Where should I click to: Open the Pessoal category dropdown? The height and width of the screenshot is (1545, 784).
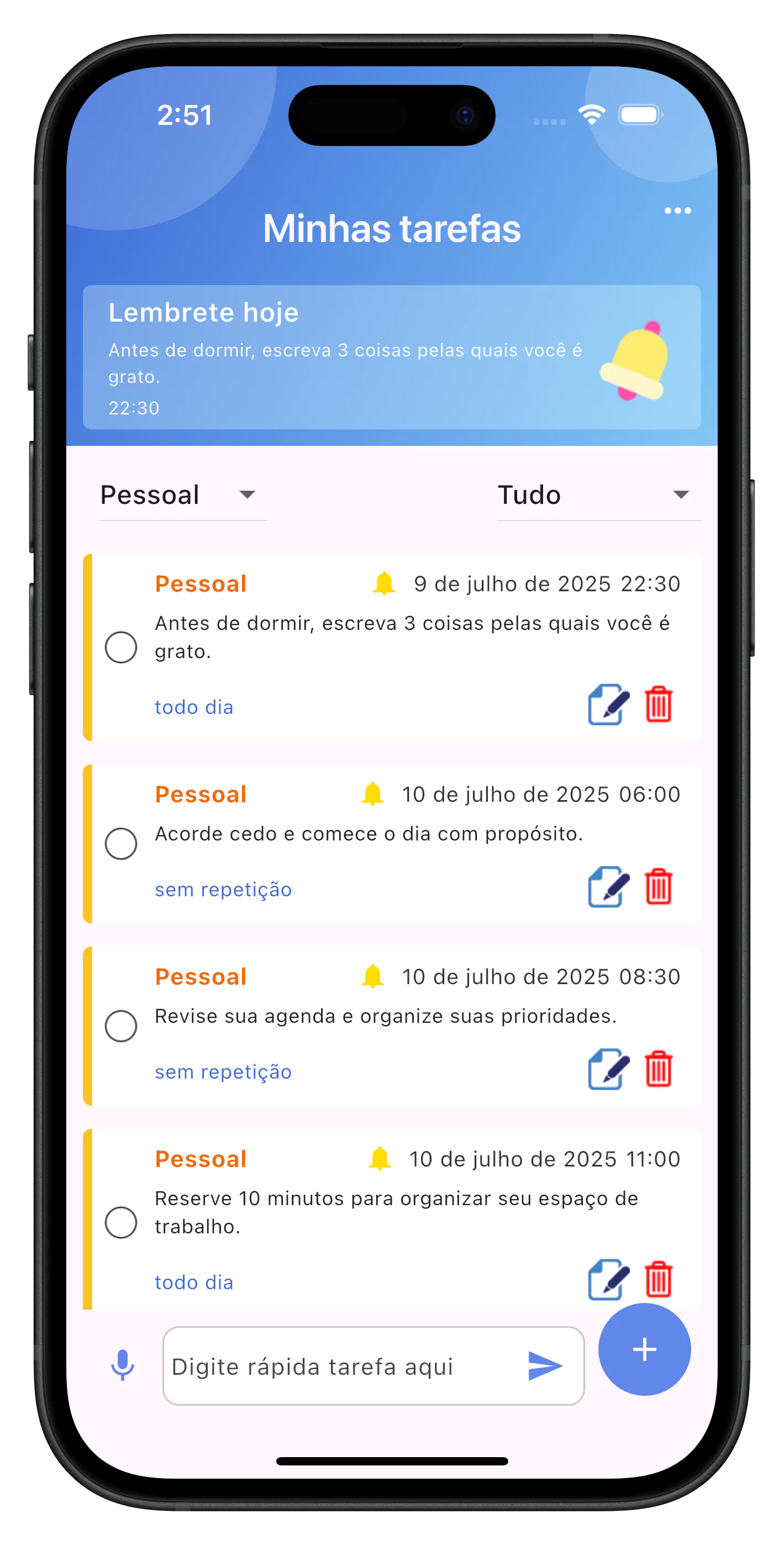[181, 495]
